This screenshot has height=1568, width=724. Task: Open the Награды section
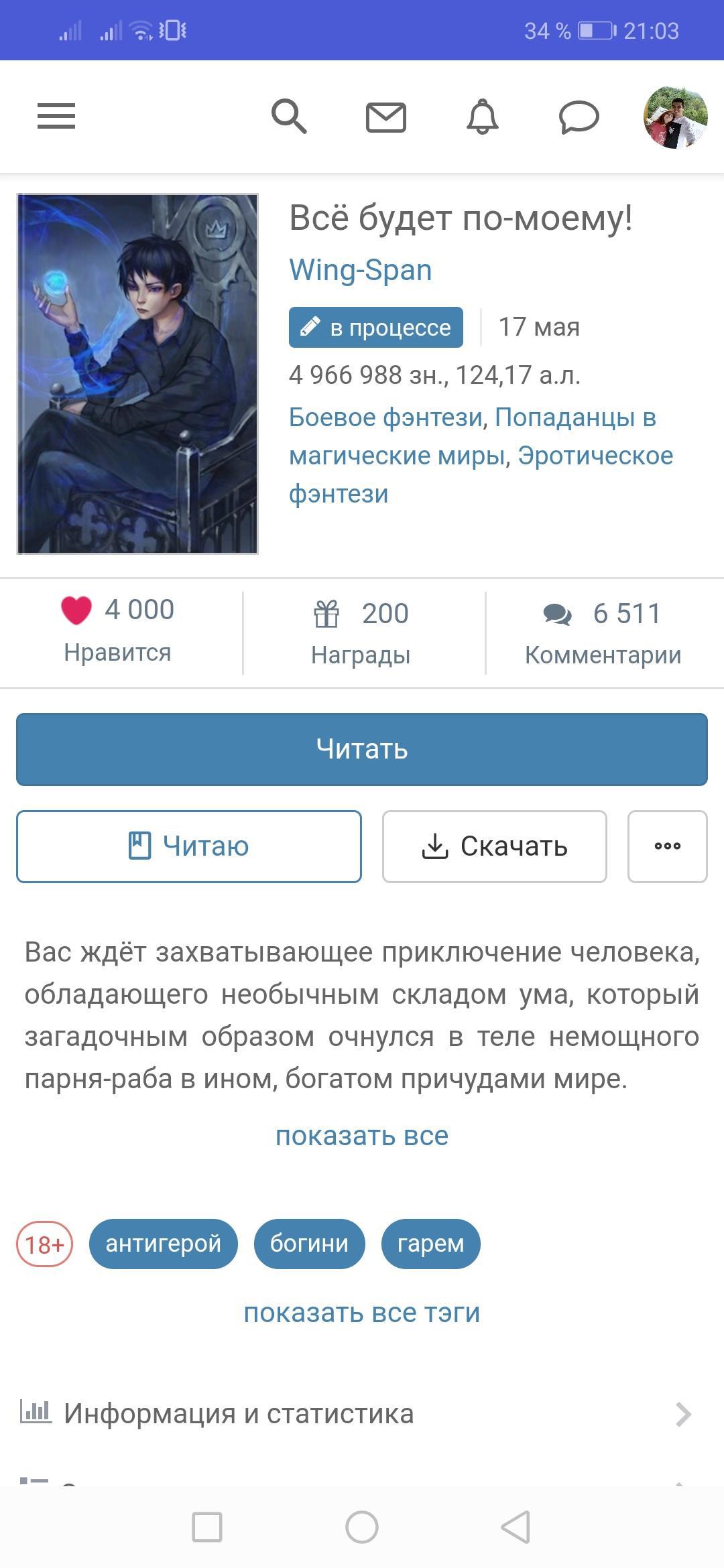(x=362, y=633)
